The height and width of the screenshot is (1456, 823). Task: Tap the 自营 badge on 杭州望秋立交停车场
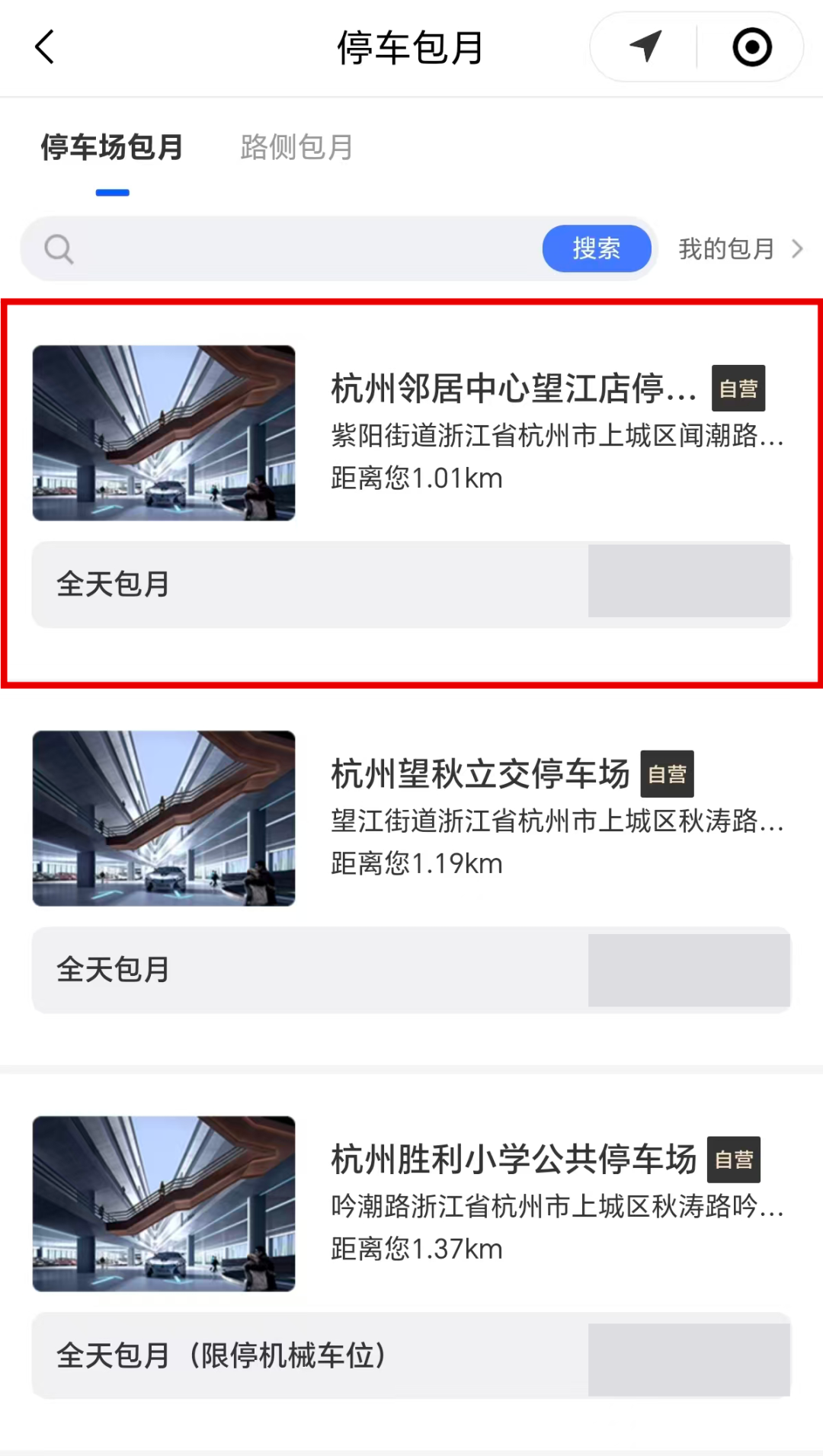[667, 773]
